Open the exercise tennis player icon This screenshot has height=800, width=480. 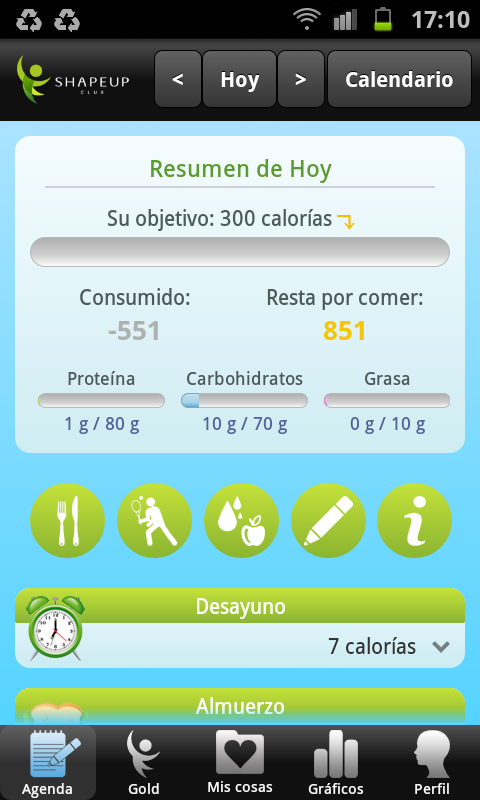pos(155,520)
